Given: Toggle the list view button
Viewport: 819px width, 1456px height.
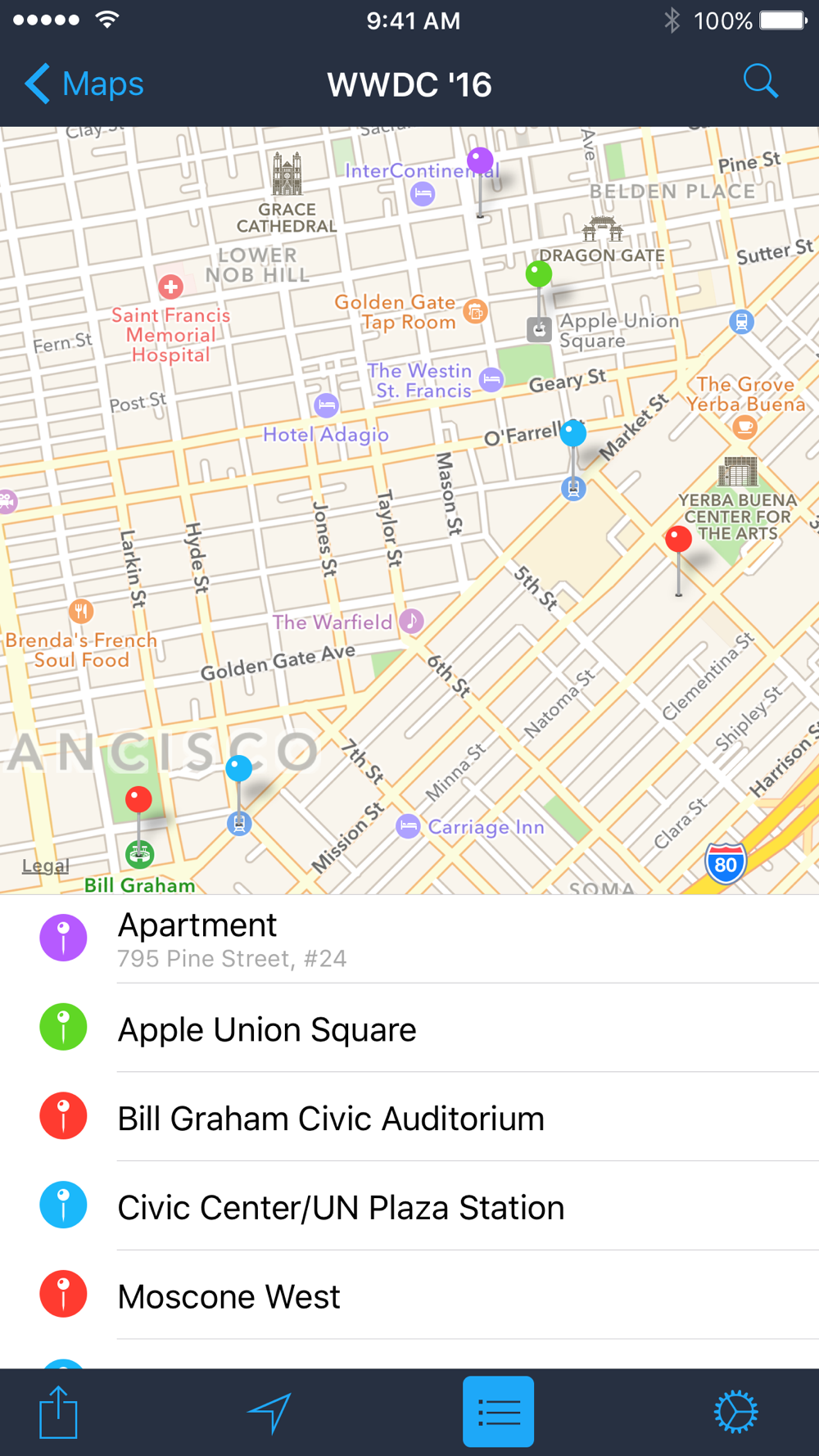Looking at the screenshot, I should tap(498, 1412).
